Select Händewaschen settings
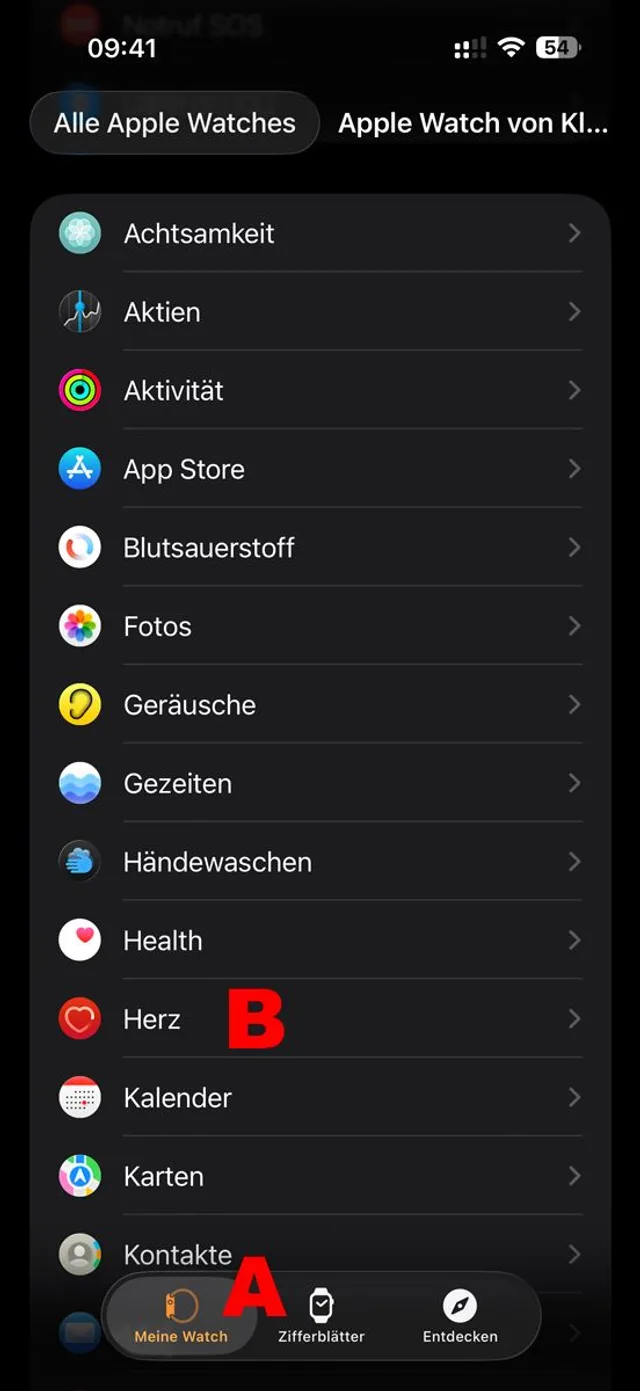 [320, 862]
